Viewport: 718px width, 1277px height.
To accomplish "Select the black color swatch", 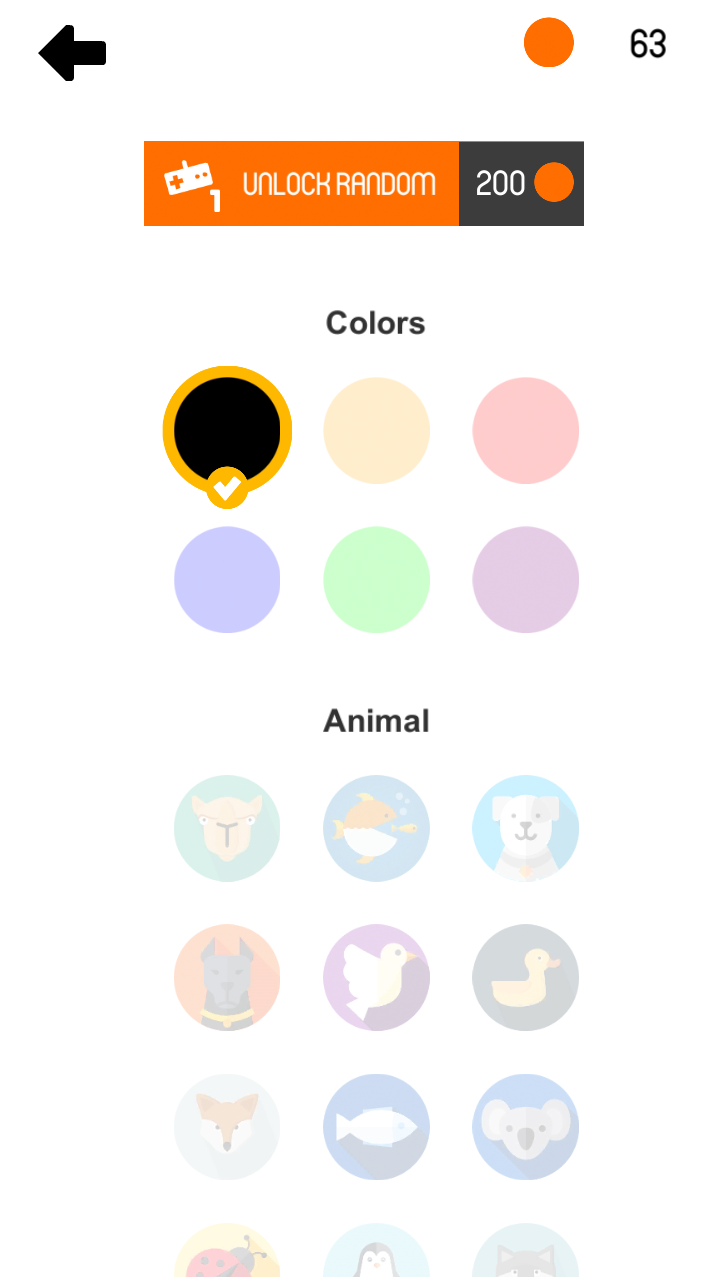I will coord(227,430).
